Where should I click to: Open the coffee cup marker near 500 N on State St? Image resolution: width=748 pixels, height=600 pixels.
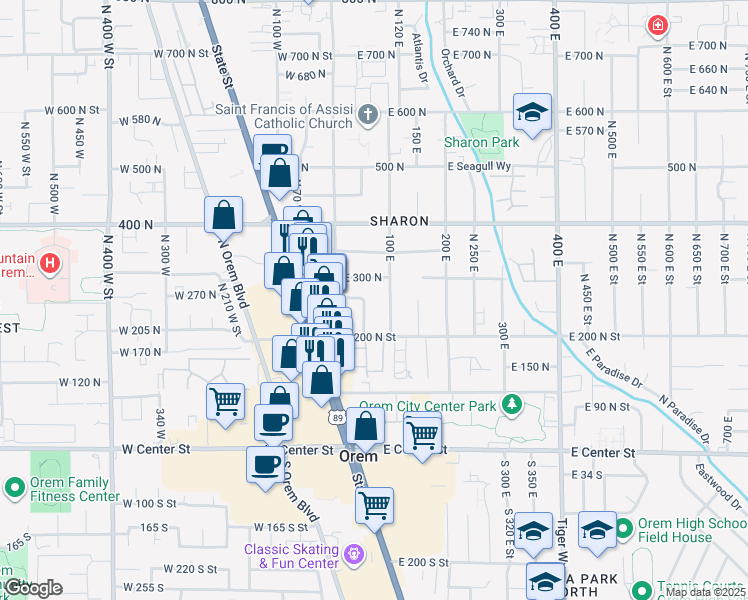click(x=272, y=148)
